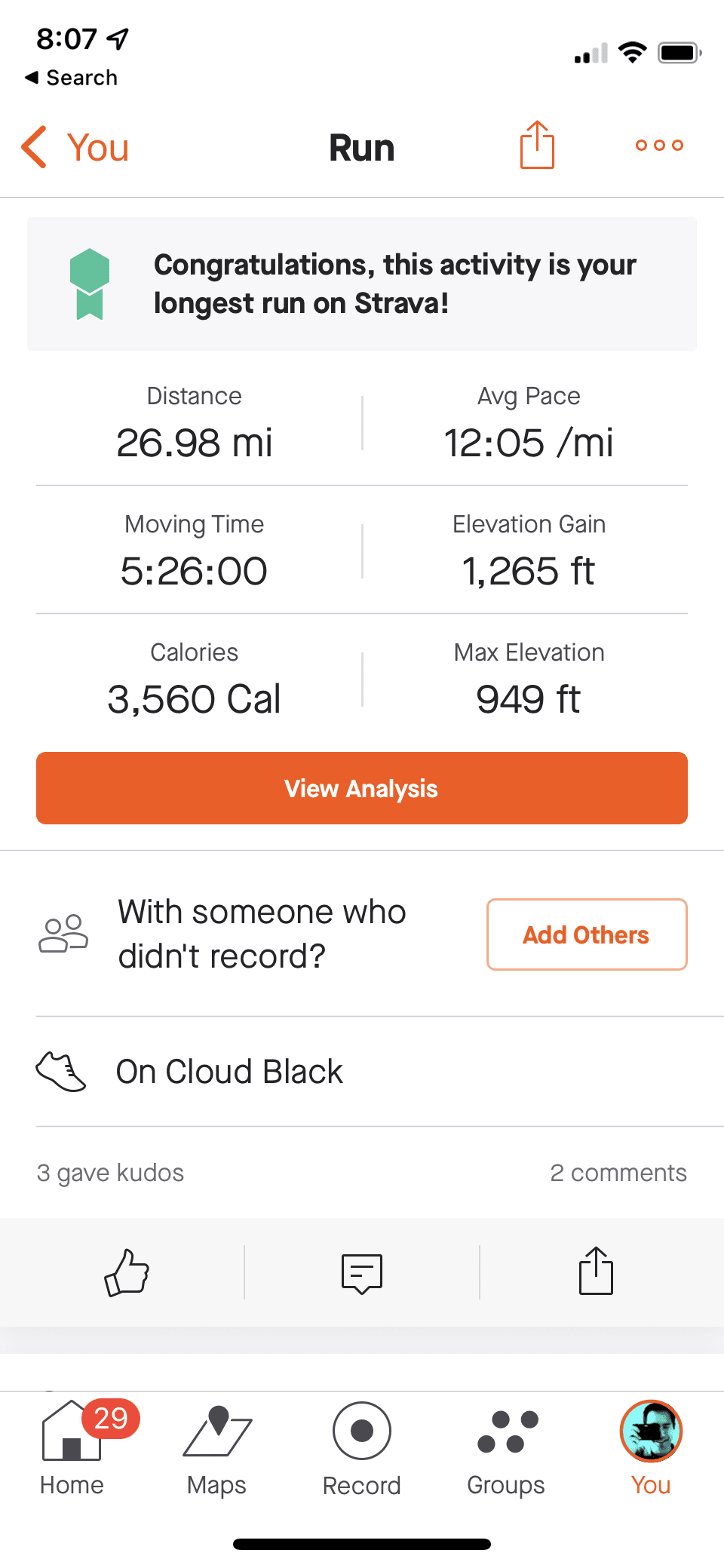724x1568 pixels.
Task: Select the You tab in bottom bar
Action: pyautogui.click(x=651, y=1449)
